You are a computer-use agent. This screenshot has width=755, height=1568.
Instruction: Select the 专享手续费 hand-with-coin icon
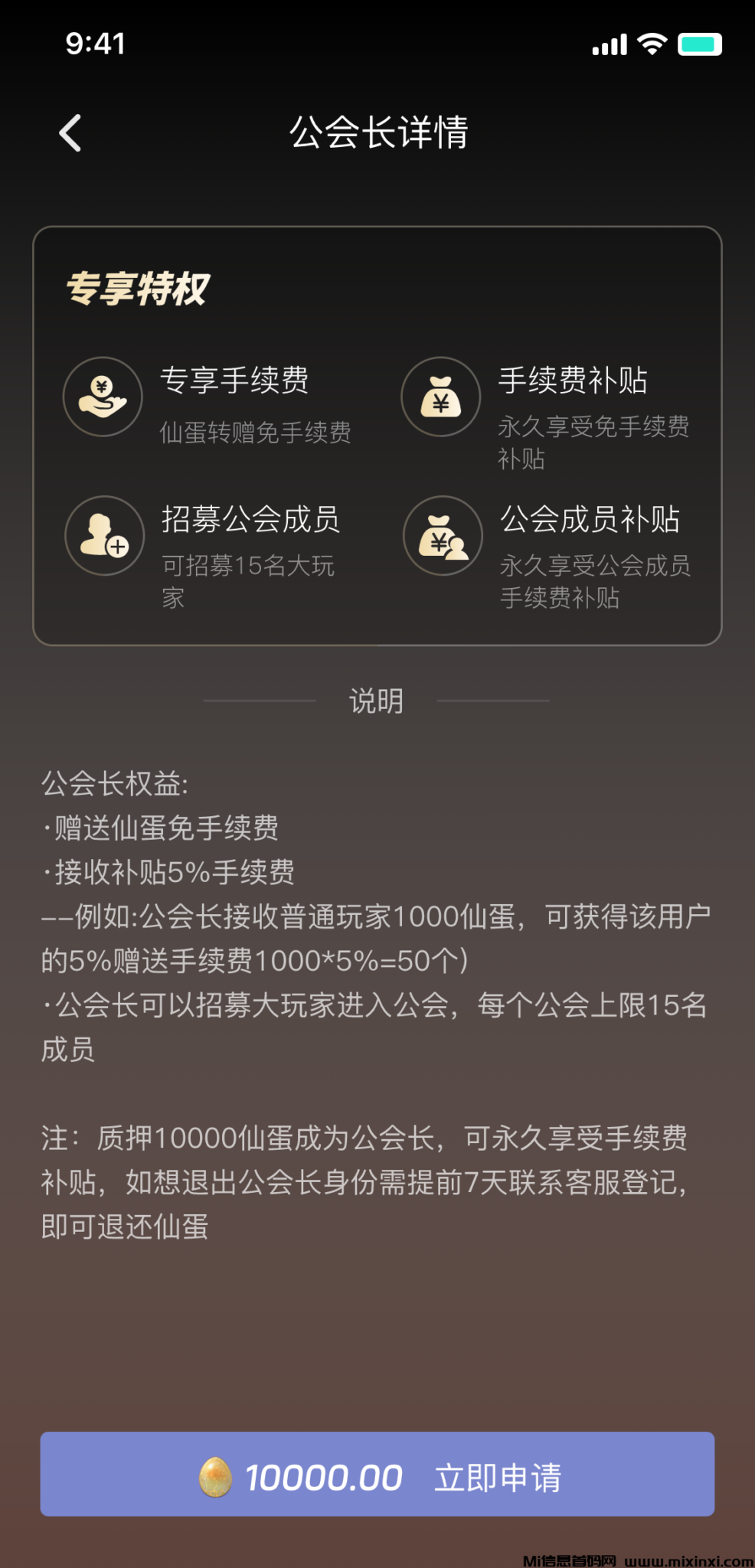tap(102, 397)
